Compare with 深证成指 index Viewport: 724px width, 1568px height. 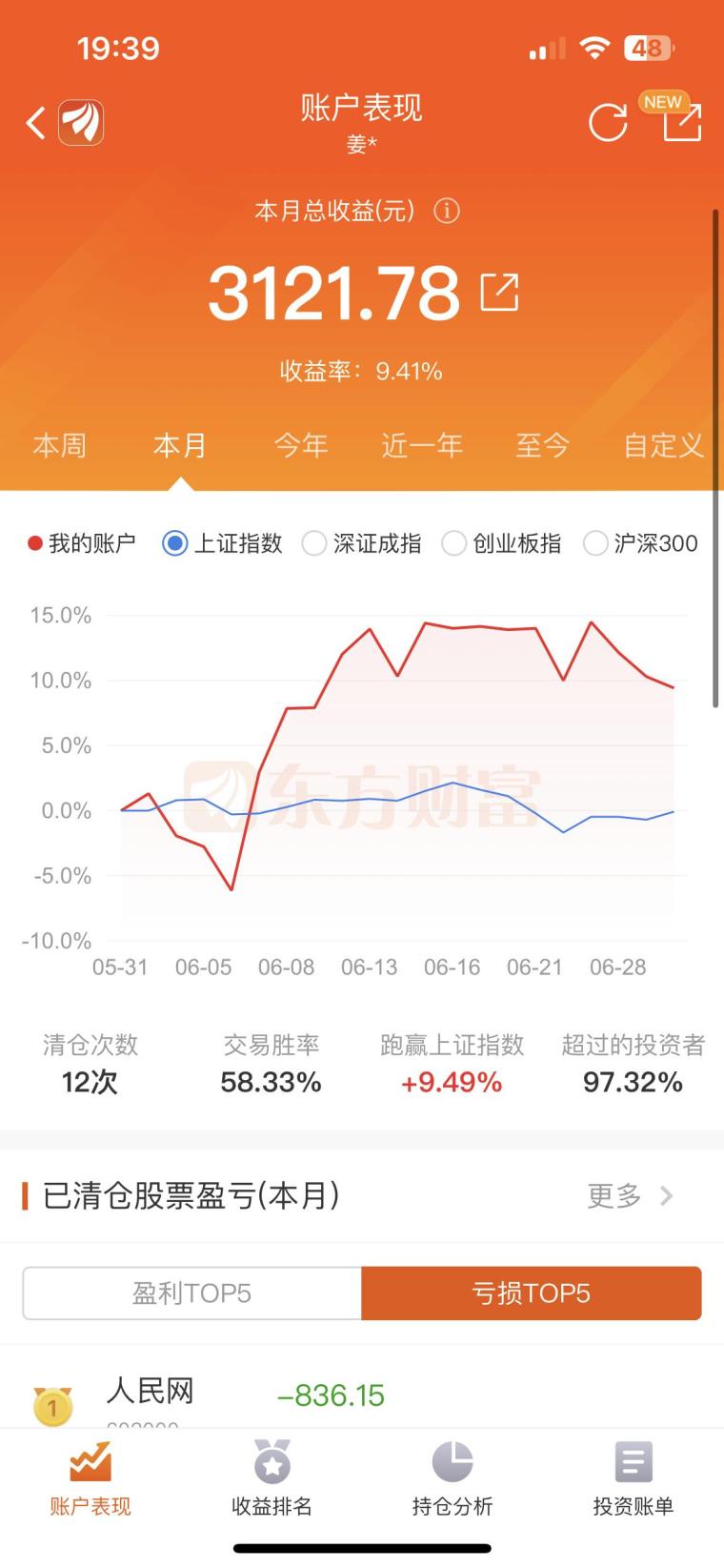pos(362,543)
